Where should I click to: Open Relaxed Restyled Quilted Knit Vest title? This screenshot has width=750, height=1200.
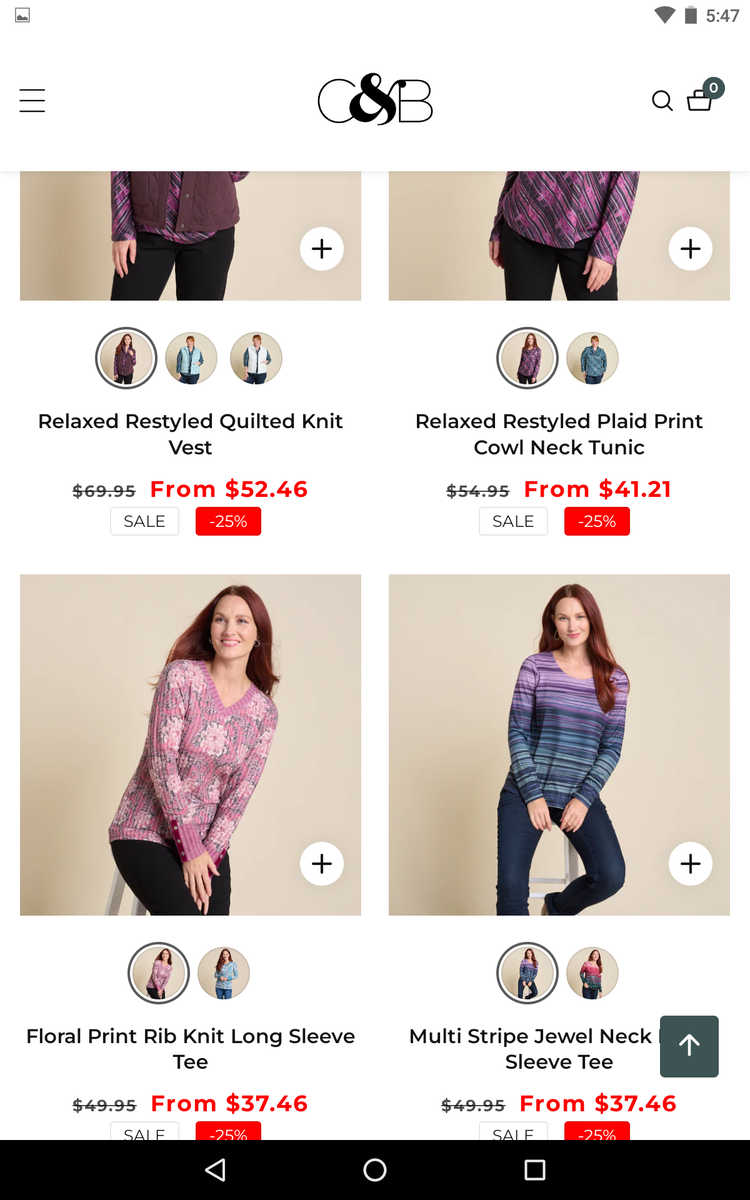tap(190, 434)
